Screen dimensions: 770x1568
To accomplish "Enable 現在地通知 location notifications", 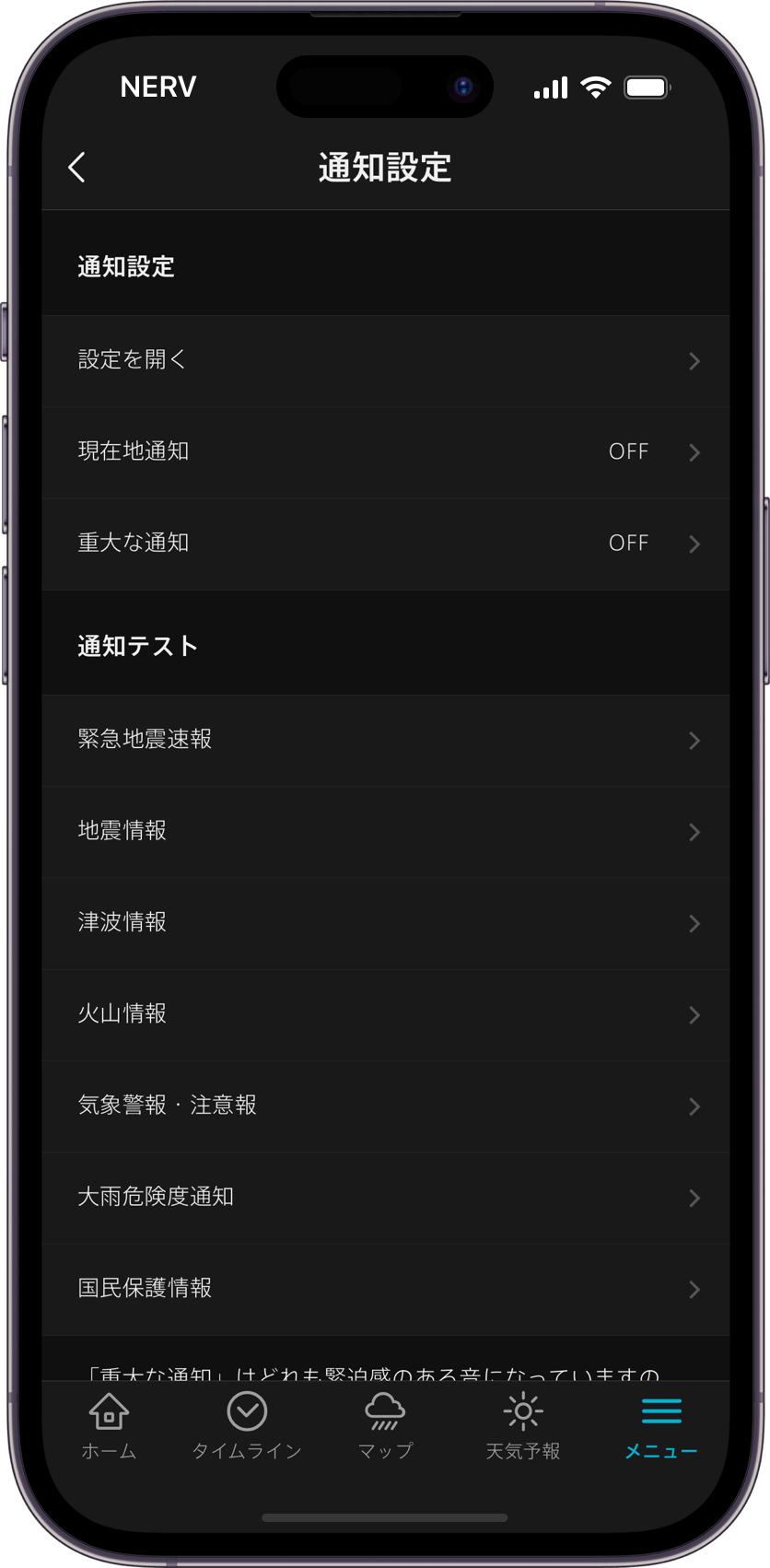I will coord(384,451).
